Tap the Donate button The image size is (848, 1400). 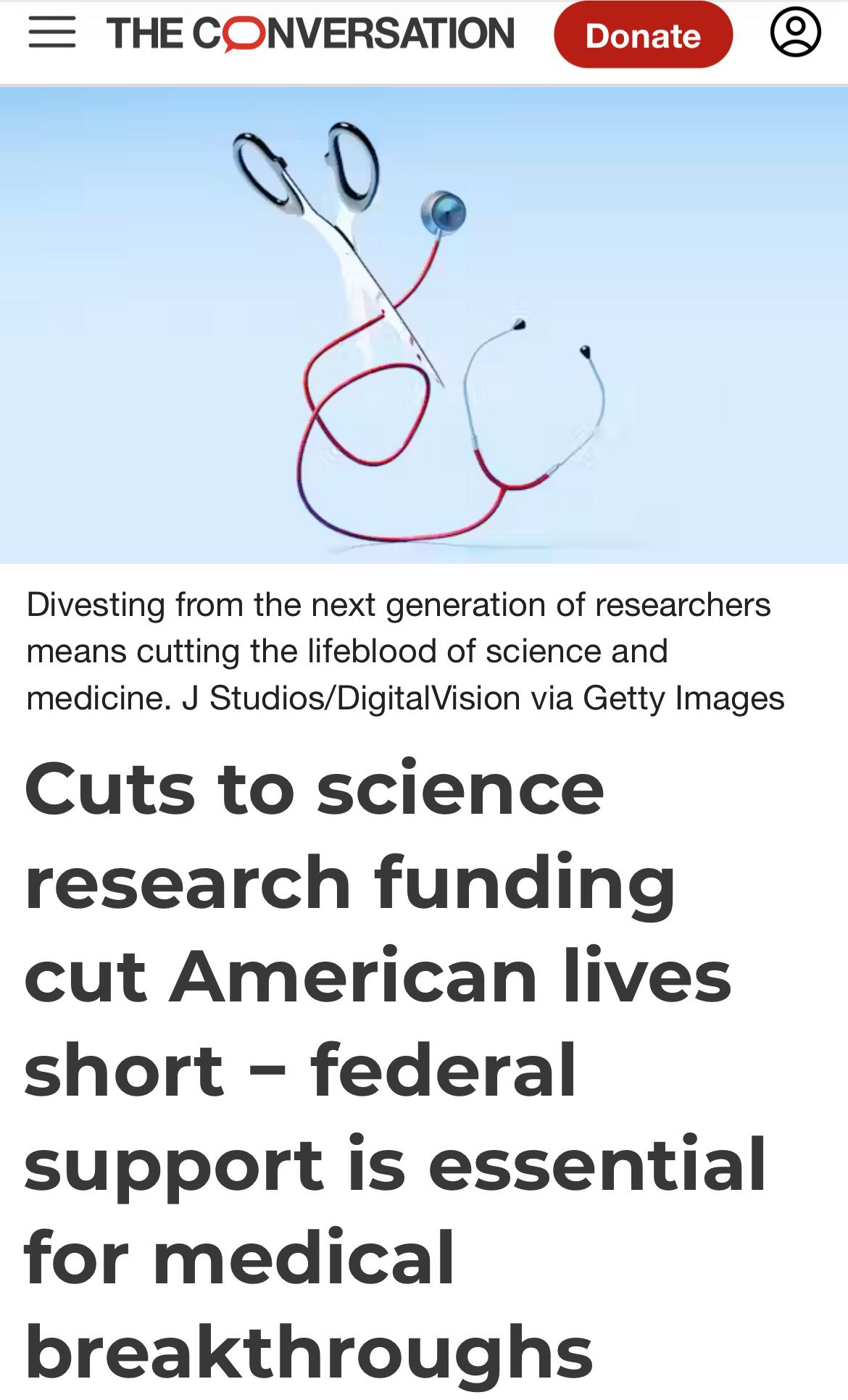click(x=643, y=35)
